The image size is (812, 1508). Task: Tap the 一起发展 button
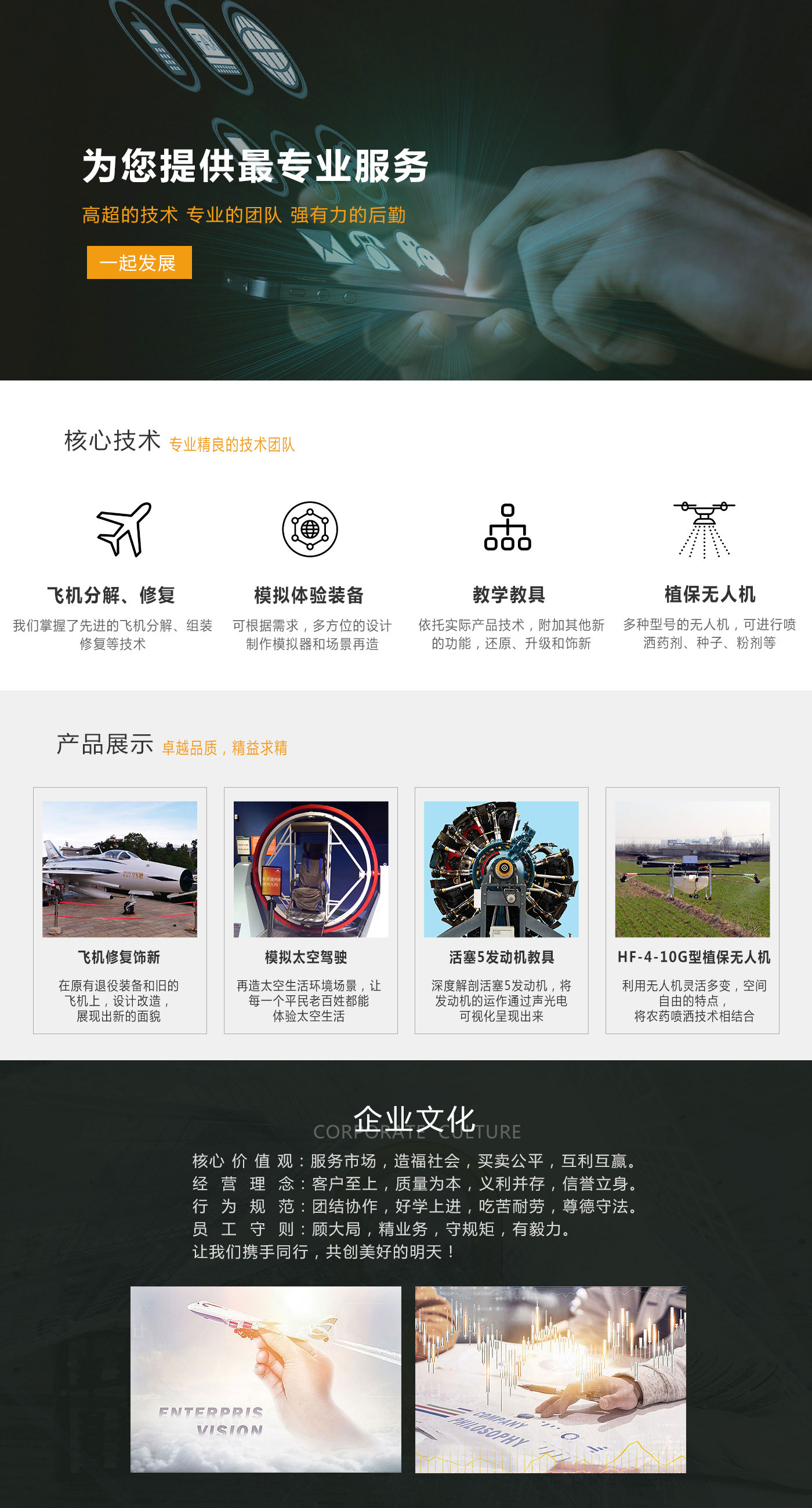(x=139, y=262)
